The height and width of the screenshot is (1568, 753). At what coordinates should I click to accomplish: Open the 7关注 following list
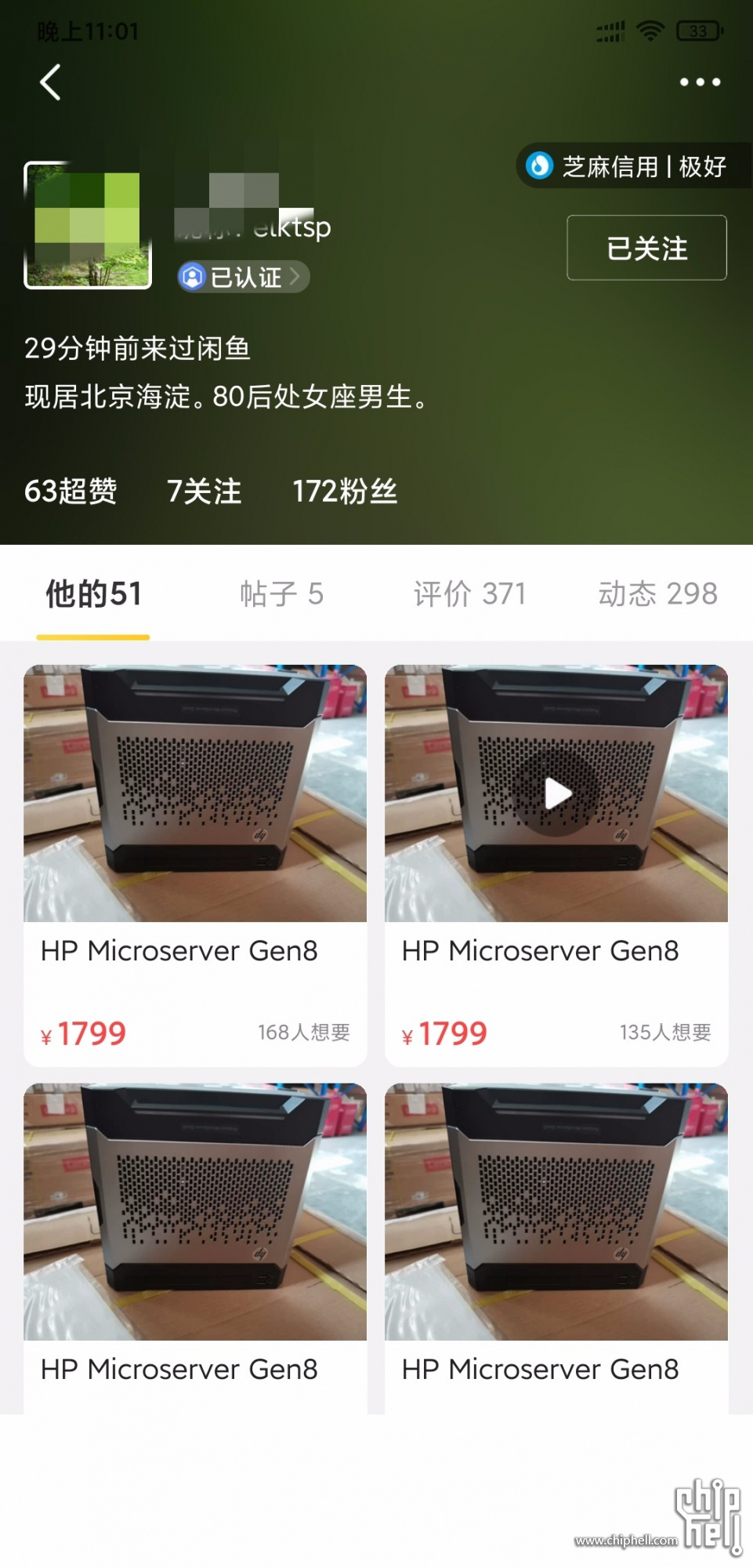[x=204, y=492]
